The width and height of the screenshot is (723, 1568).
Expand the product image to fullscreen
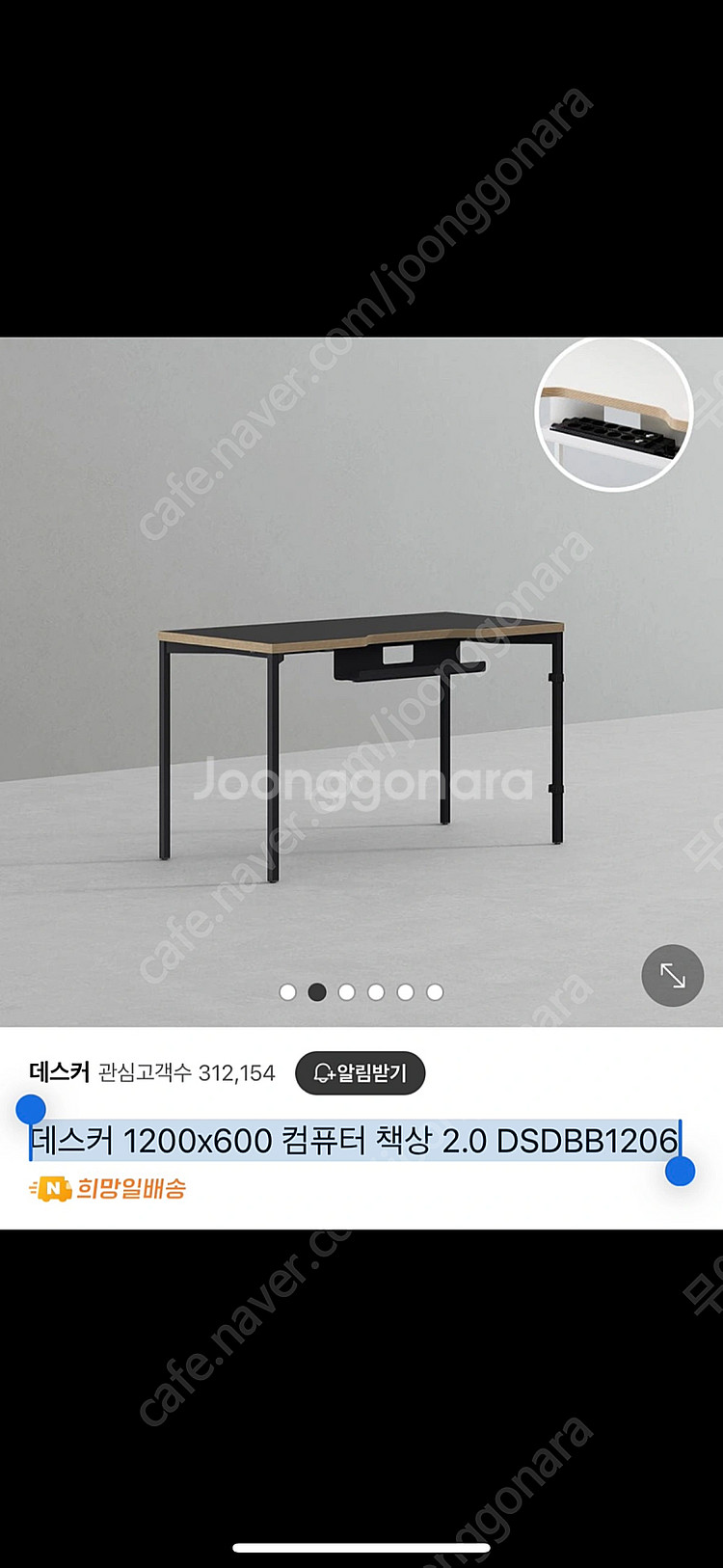pos(672,975)
